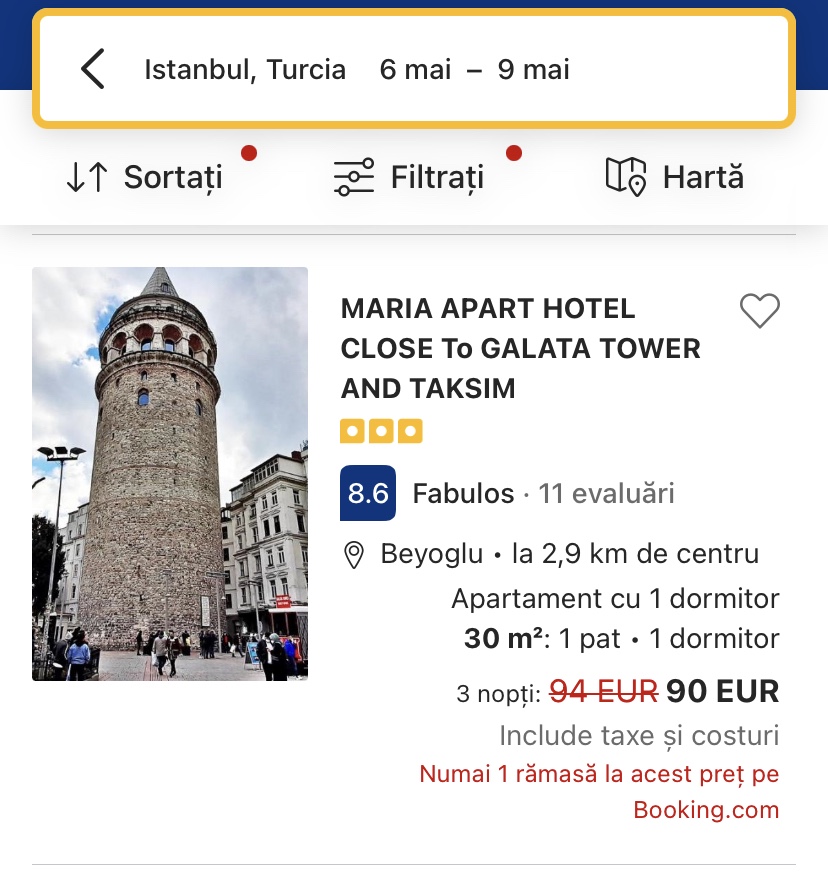Go back using the arrow icon
The width and height of the screenshot is (828, 882).
click(x=93, y=69)
